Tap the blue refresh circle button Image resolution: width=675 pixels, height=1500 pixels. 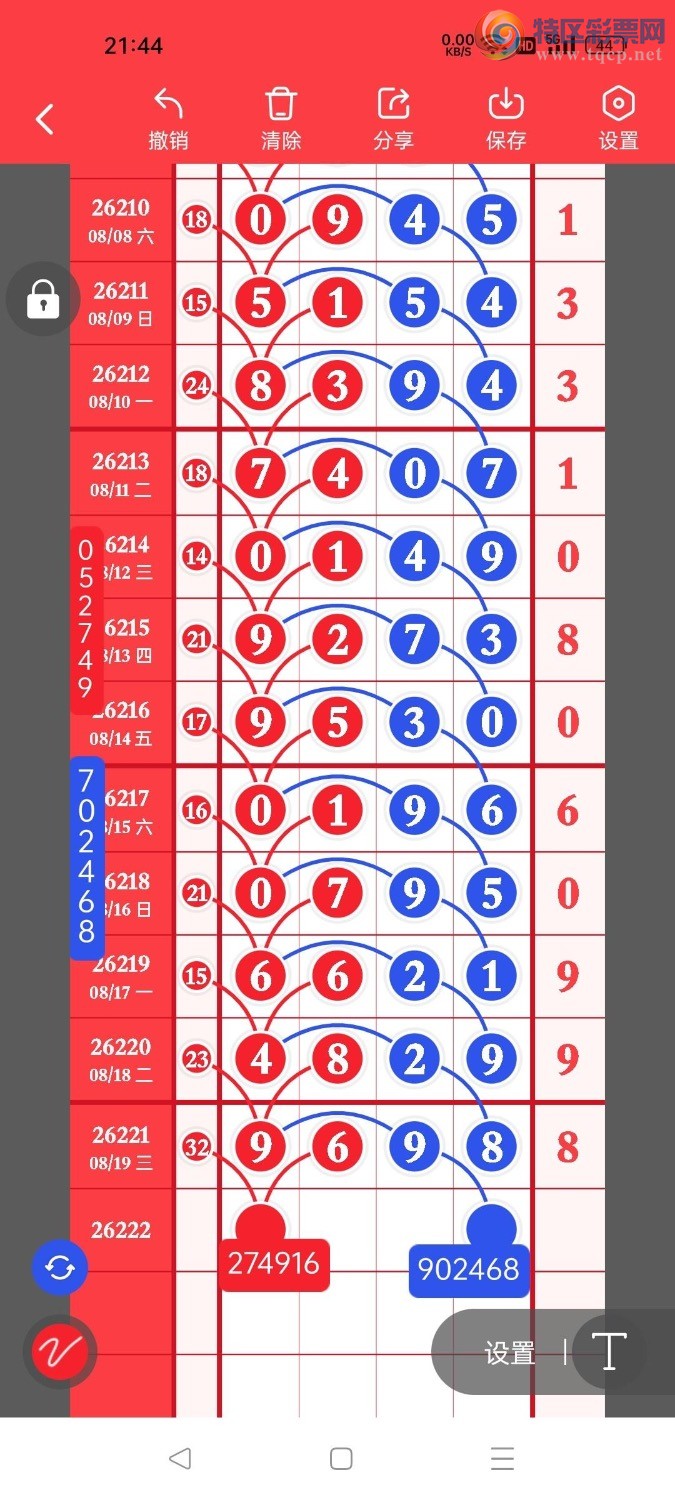click(60, 1269)
